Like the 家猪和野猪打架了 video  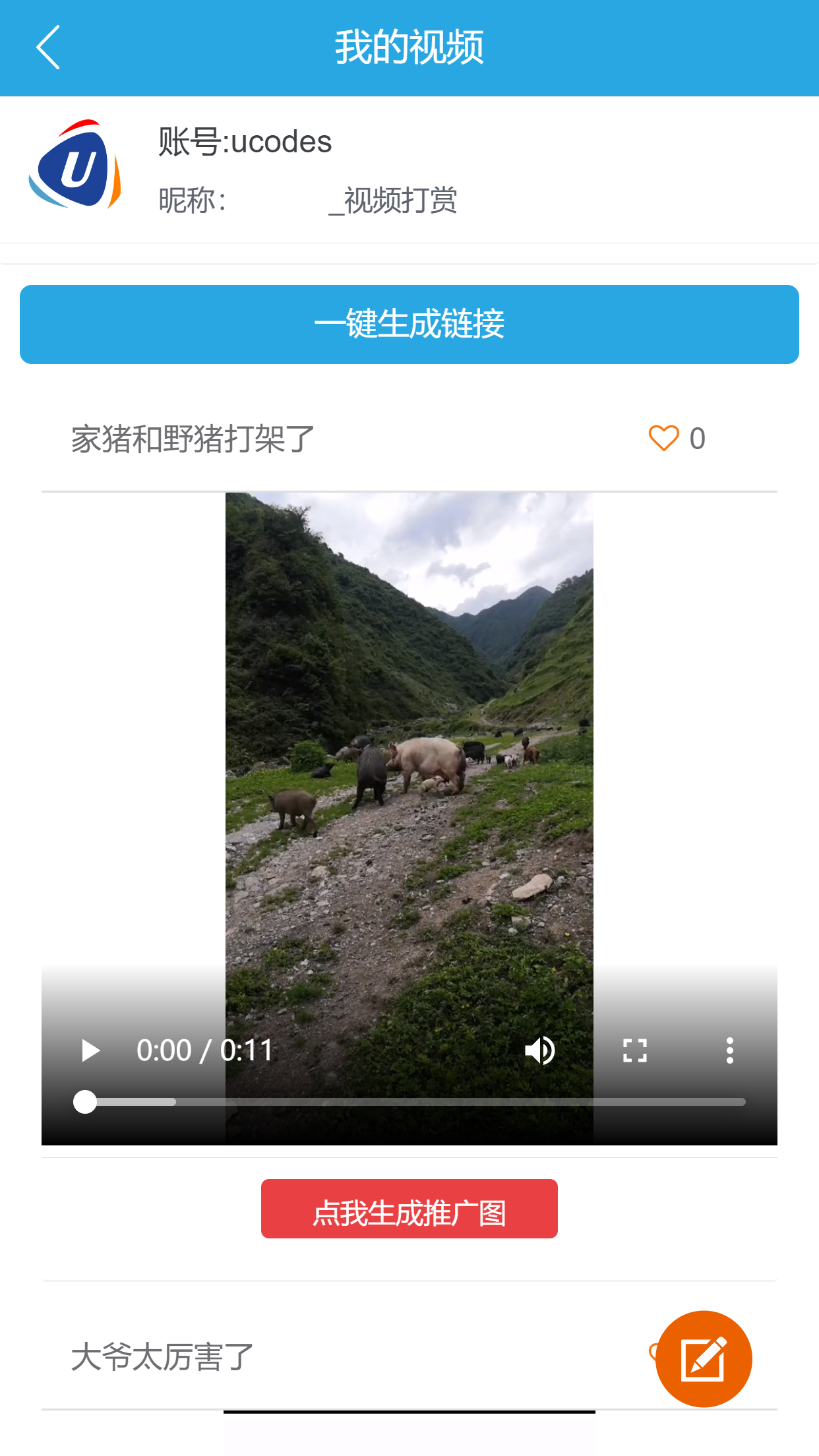pyautogui.click(x=663, y=439)
